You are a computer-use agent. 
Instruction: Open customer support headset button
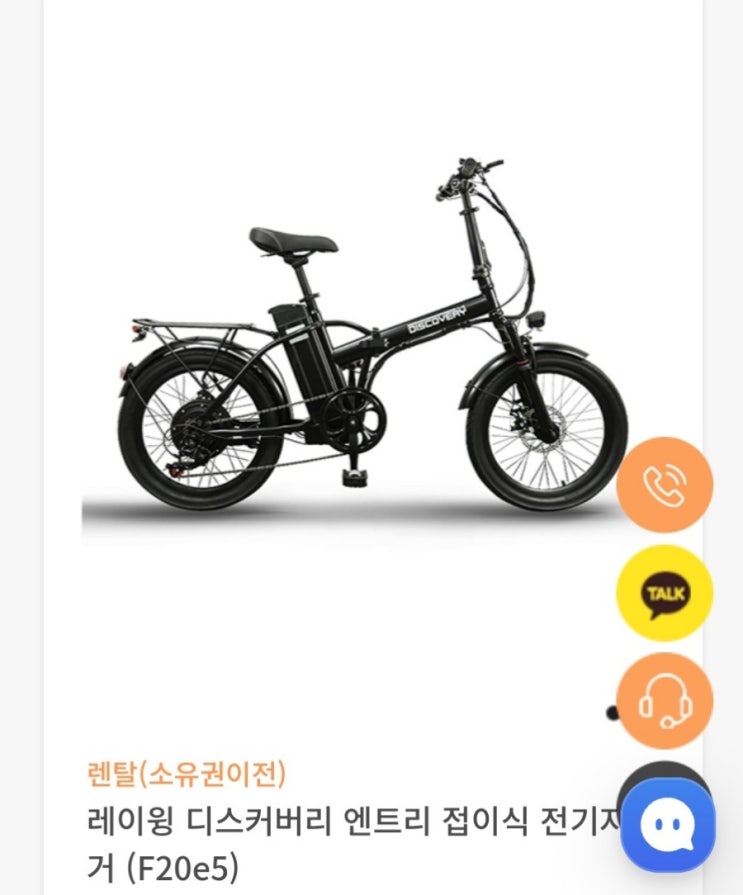point(664,701)
